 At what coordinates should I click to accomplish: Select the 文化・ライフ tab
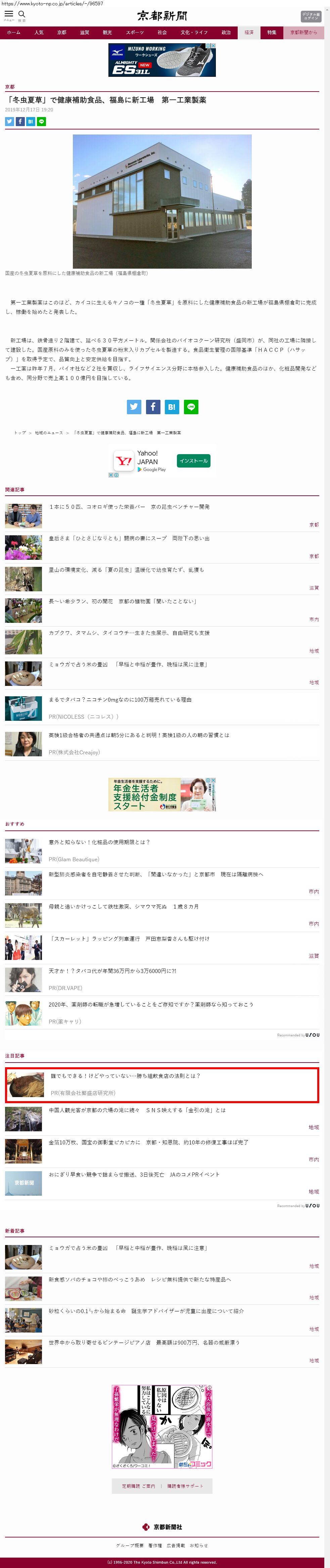click(x=194, y=32)
